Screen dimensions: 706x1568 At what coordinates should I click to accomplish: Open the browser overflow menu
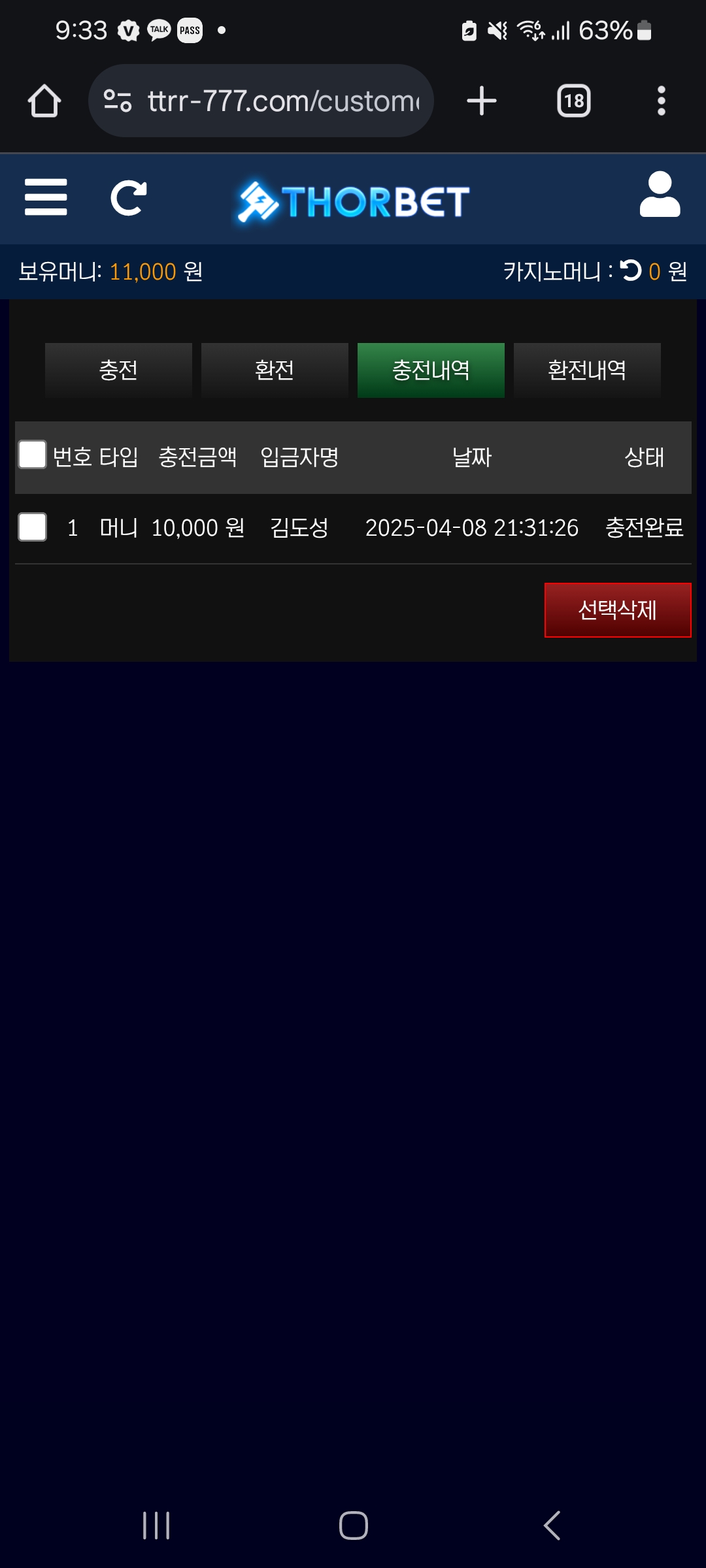[x=662, y=101]
